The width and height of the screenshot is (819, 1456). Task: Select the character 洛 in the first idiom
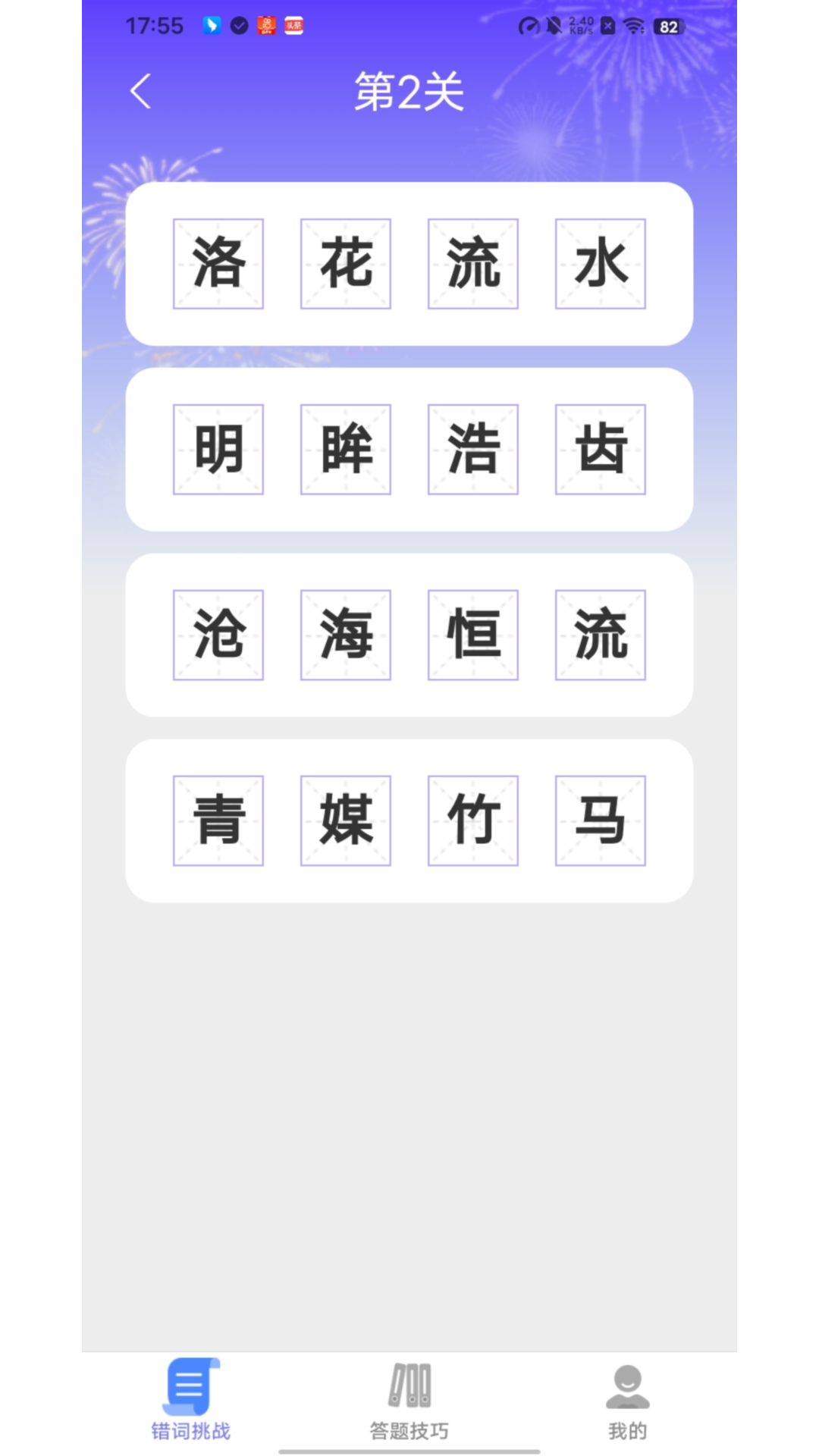tap(218, 264)
